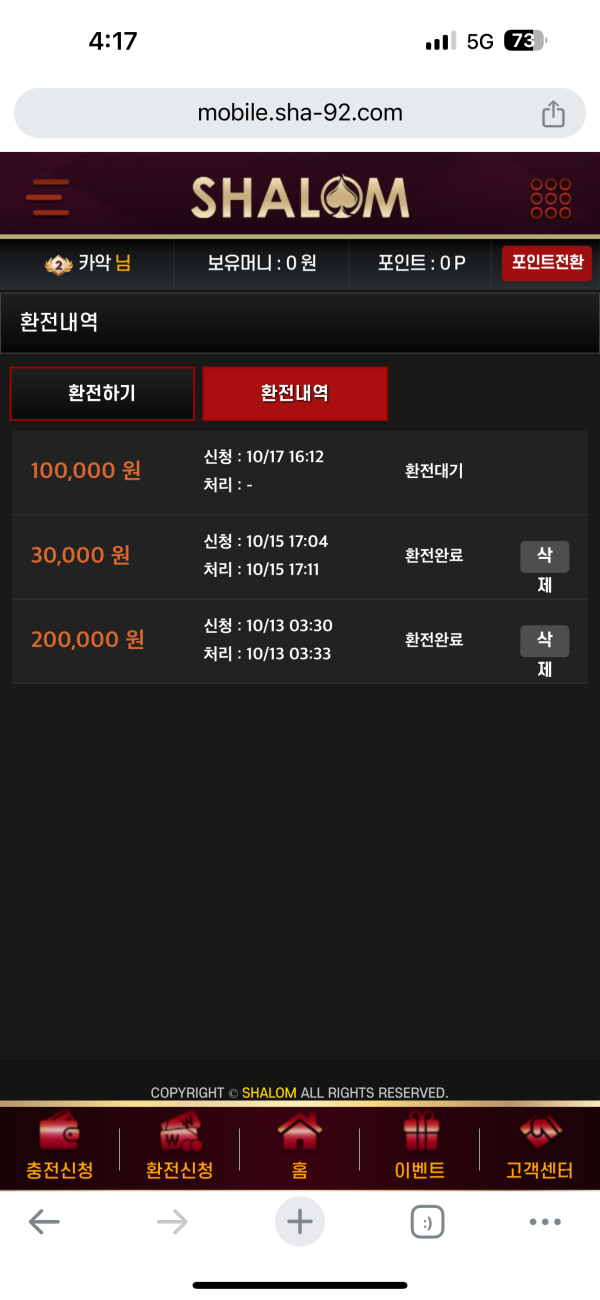Contact 고객센터
The image size is (600, 1300).
(x=540, y=1148)
